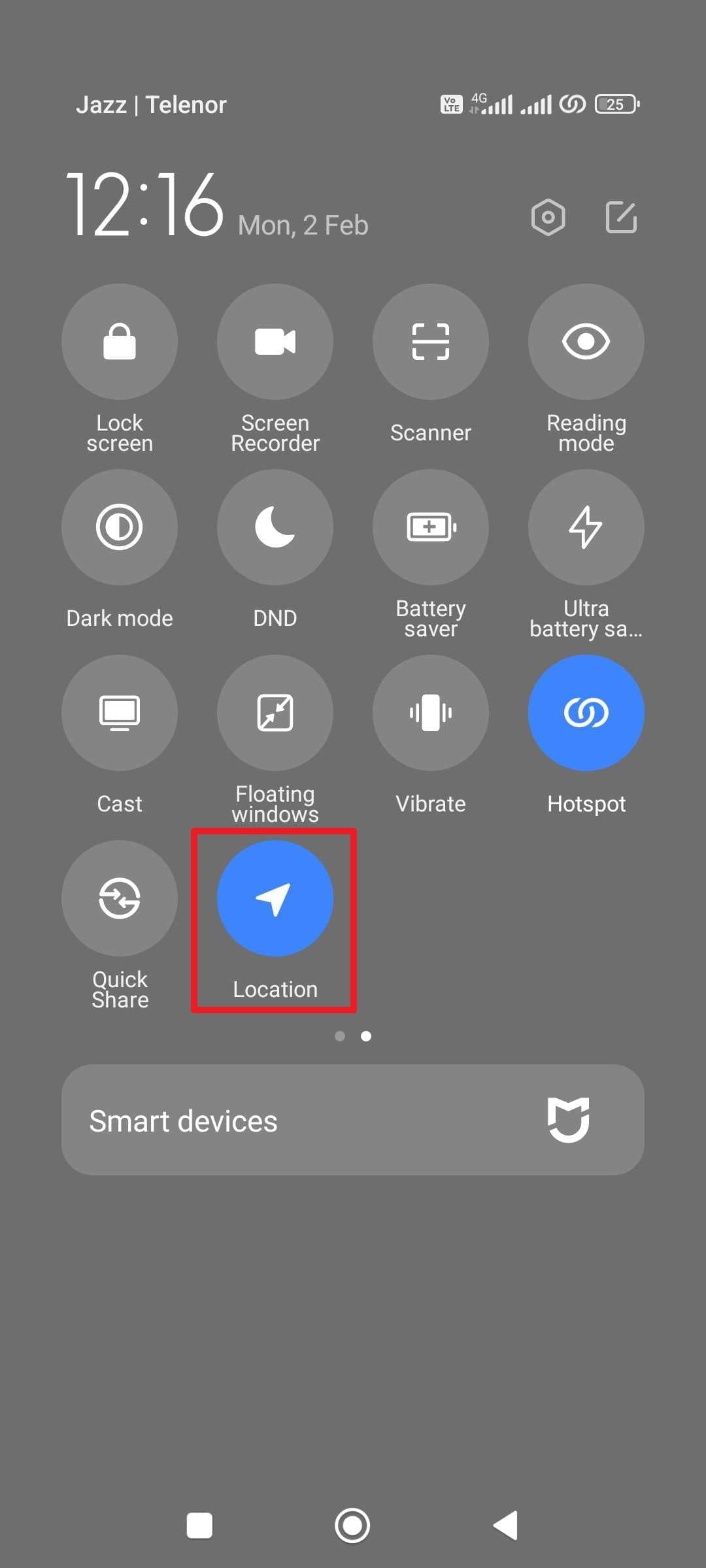Viewport: 706px width, 1568px height.
Task: Open the Screen Recorder tile
Action: pyautogui.click(x=275, y=342)
